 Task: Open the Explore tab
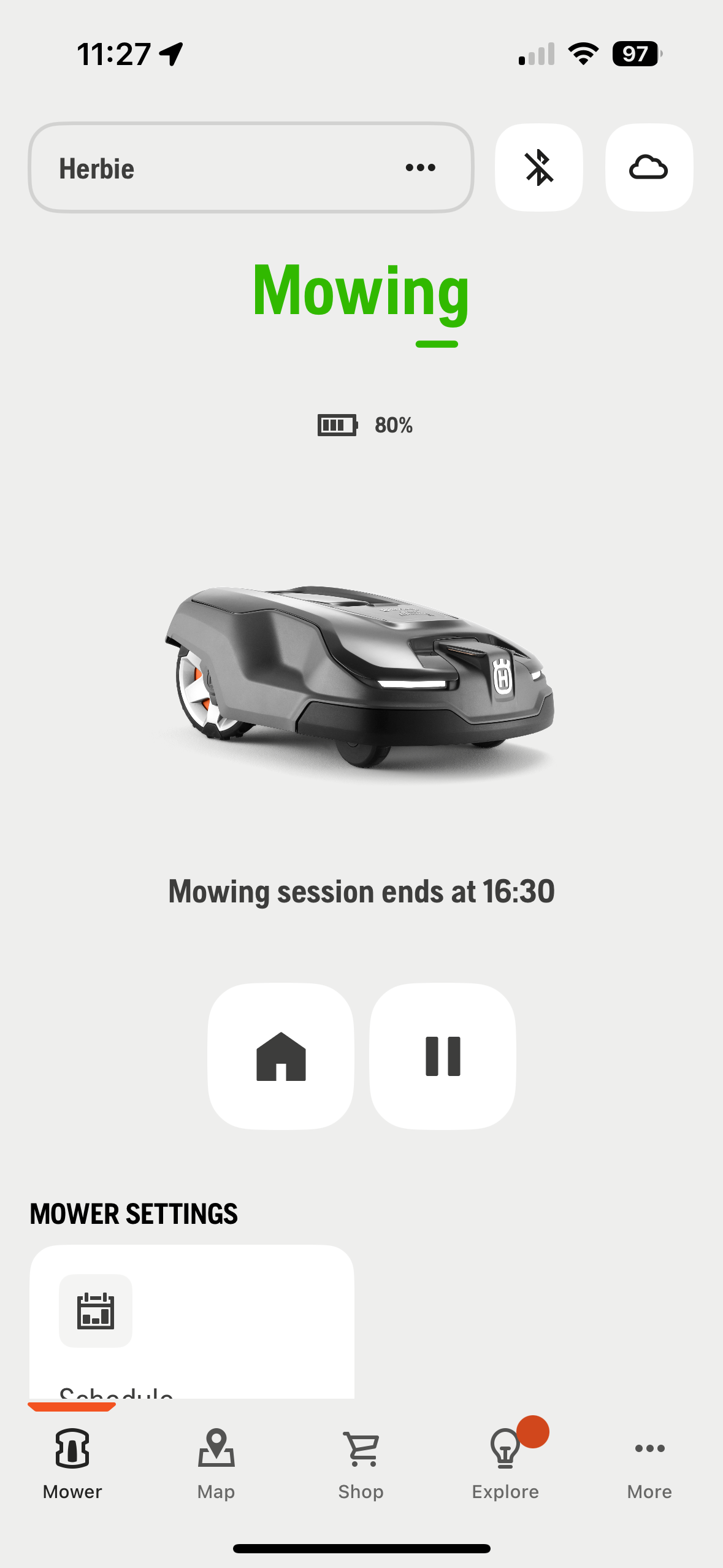click(x=505, y=1463)
